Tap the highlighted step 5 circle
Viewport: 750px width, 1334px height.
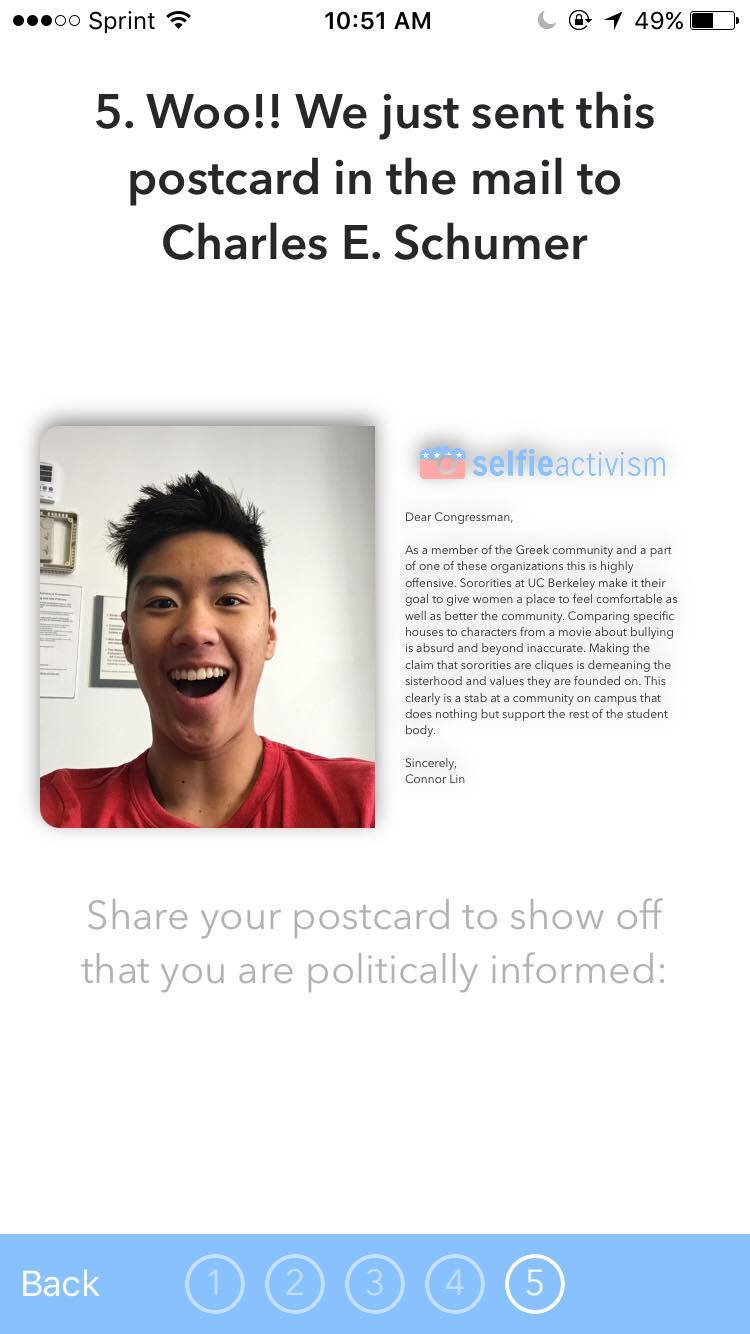[534, 1283]
